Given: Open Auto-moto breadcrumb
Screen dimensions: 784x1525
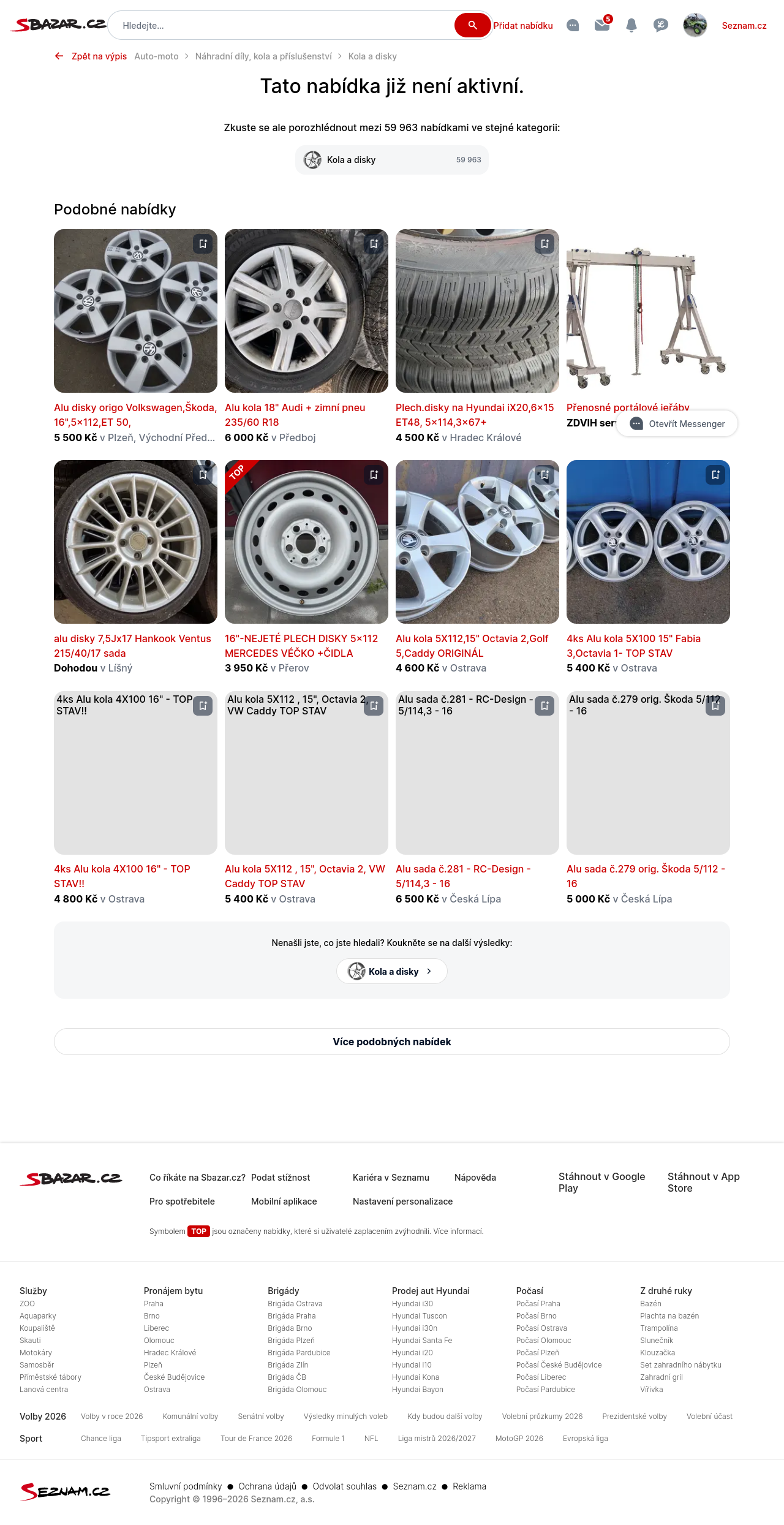Looking at the screenshot, I should 156,56.
